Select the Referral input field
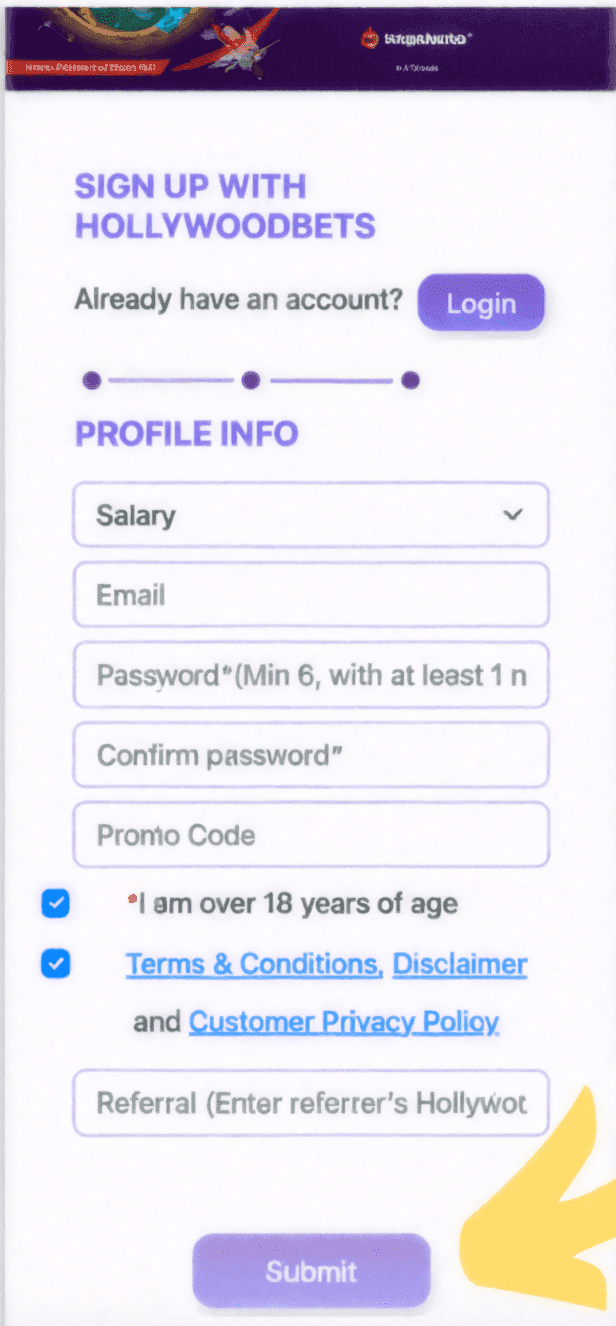Screen dimensions: 616x1326 [311, 1104]
